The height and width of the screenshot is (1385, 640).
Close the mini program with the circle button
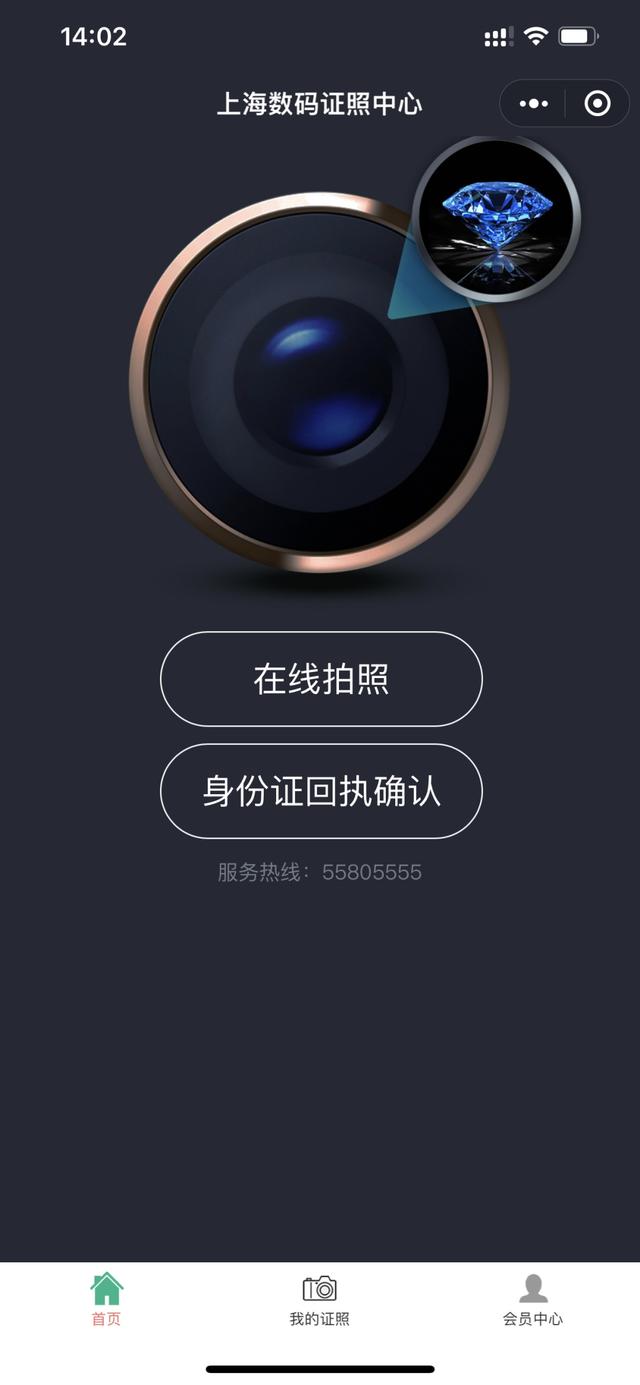click(597, 104)
